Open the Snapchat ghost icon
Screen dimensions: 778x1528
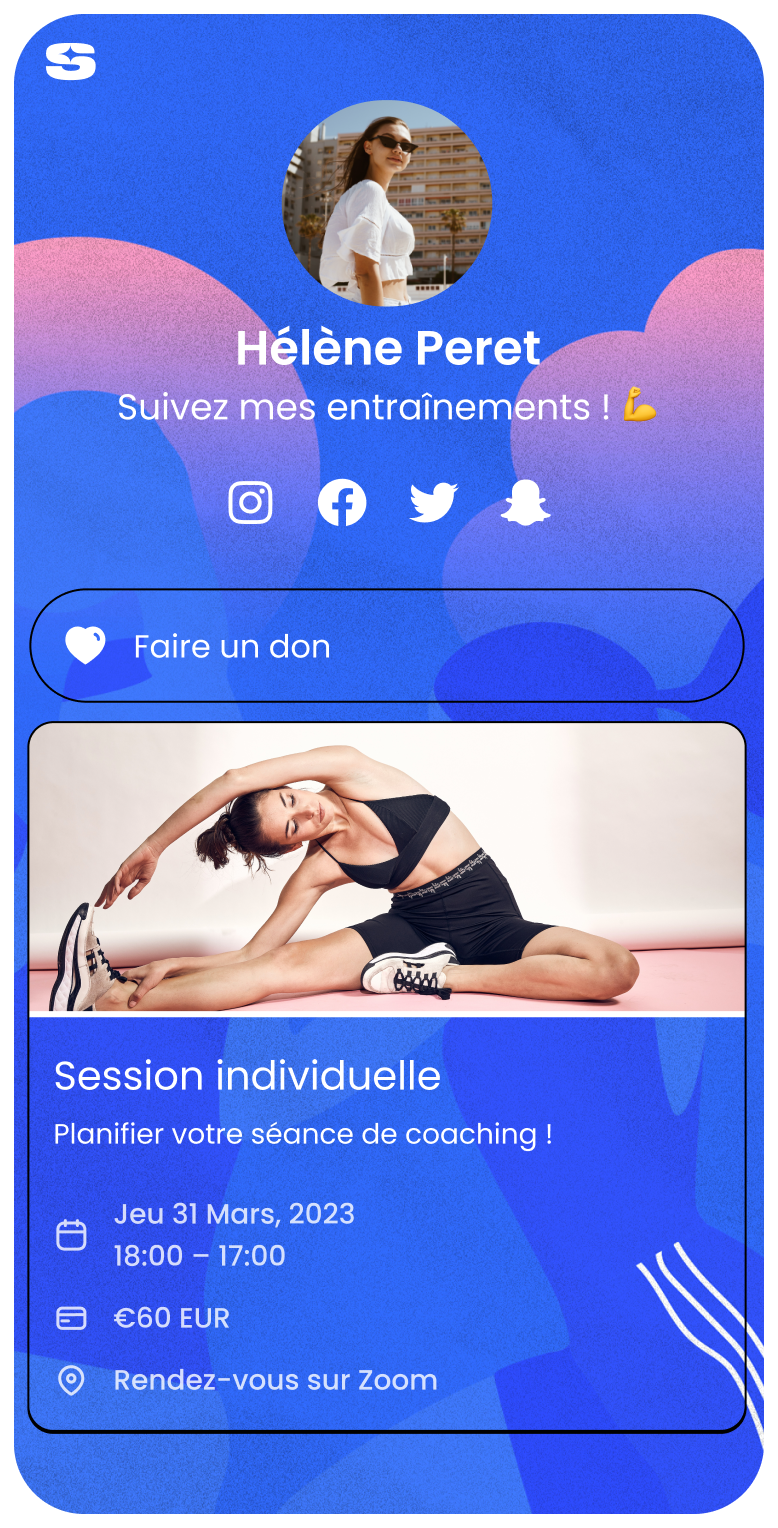tap(525, 503)
